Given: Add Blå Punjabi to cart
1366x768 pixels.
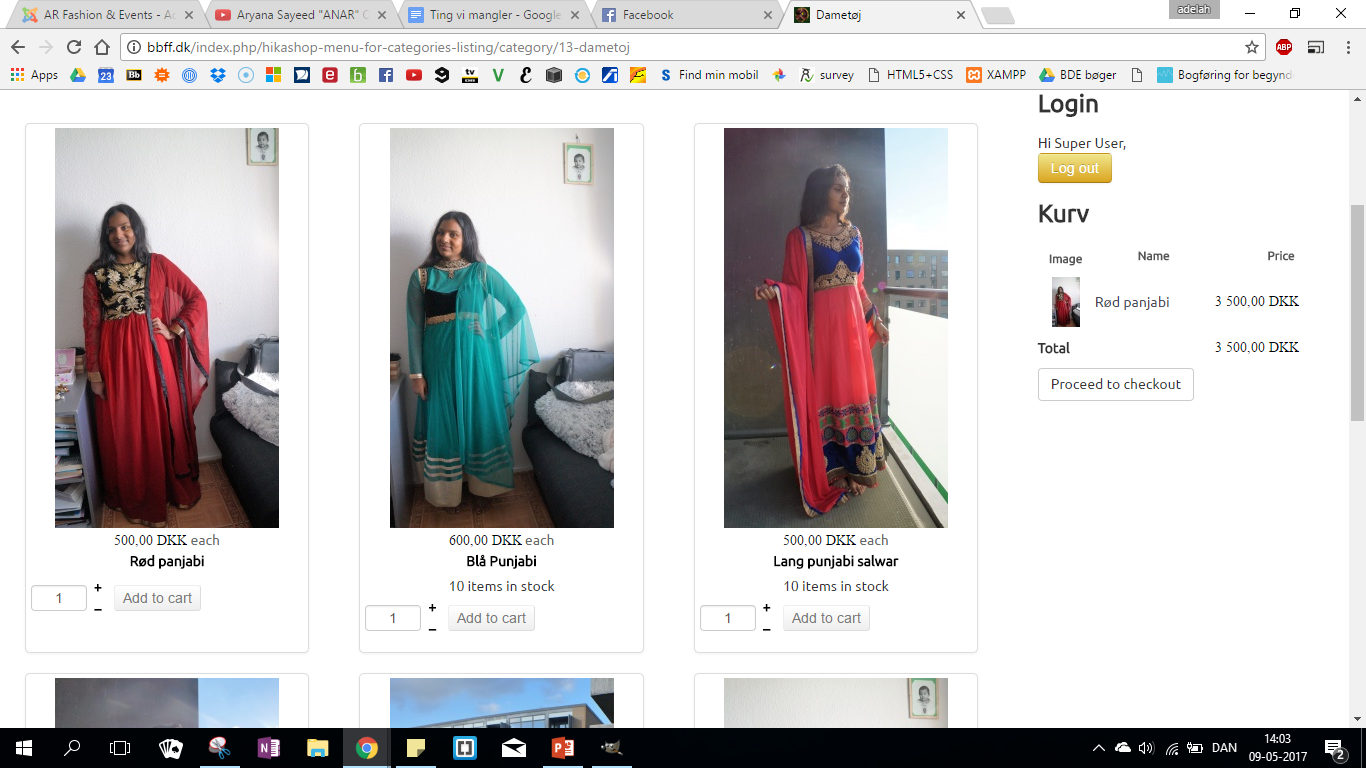Looking at the screenshot, I should click(x=491, y=618).
